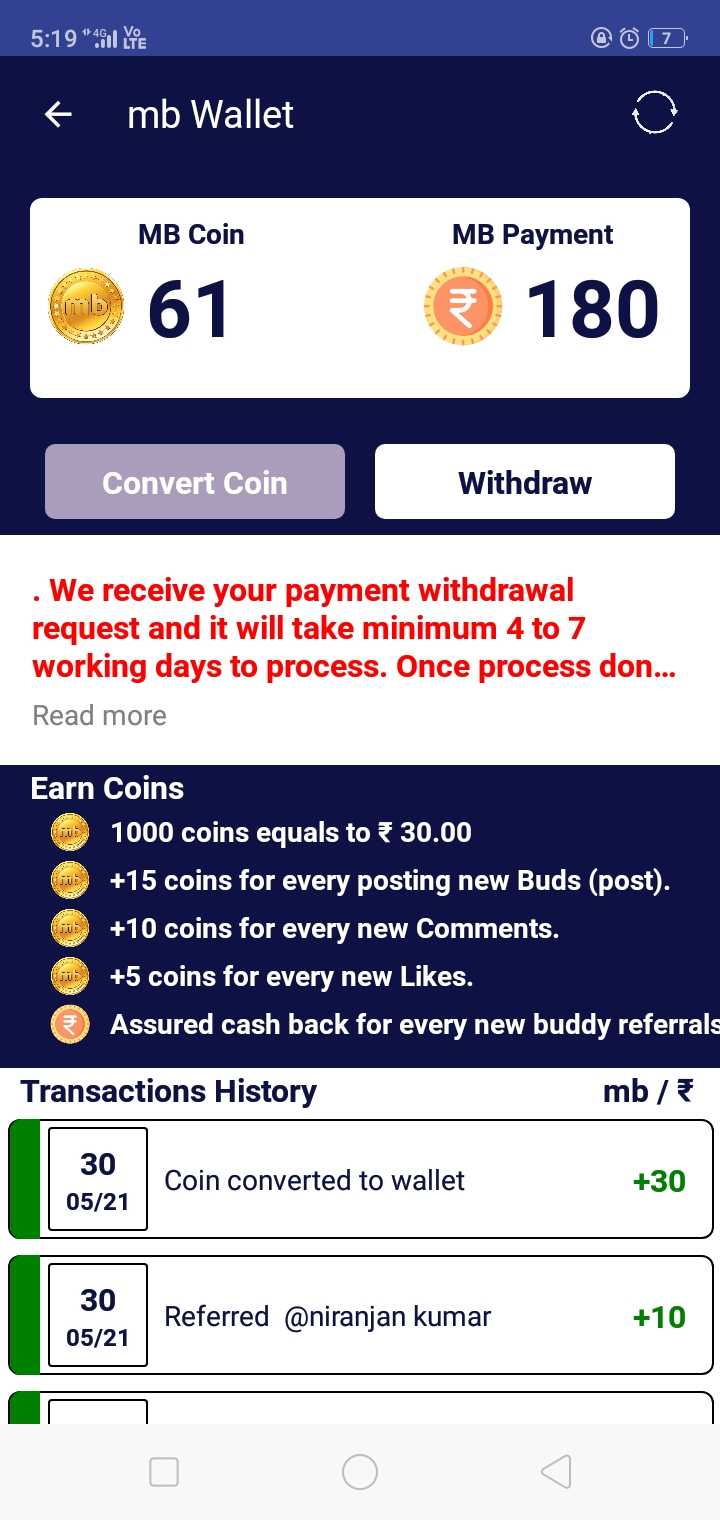Expand the notice with Read more
The width and height of the screenshot is (720, 1520).
tap(99, 716)
